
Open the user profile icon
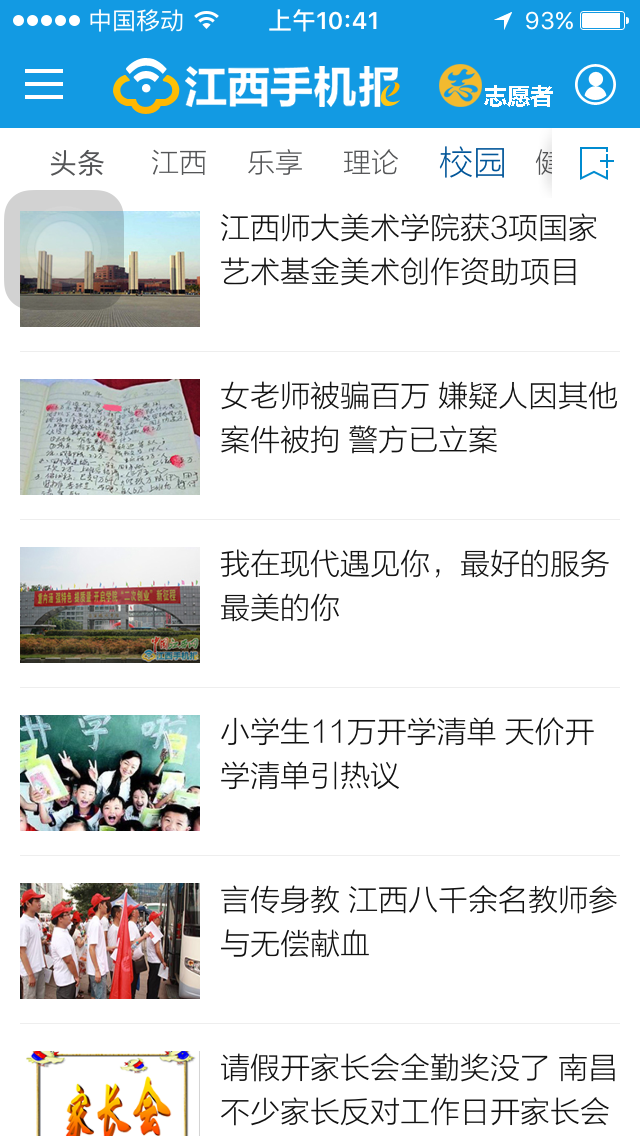click(595, 85)
